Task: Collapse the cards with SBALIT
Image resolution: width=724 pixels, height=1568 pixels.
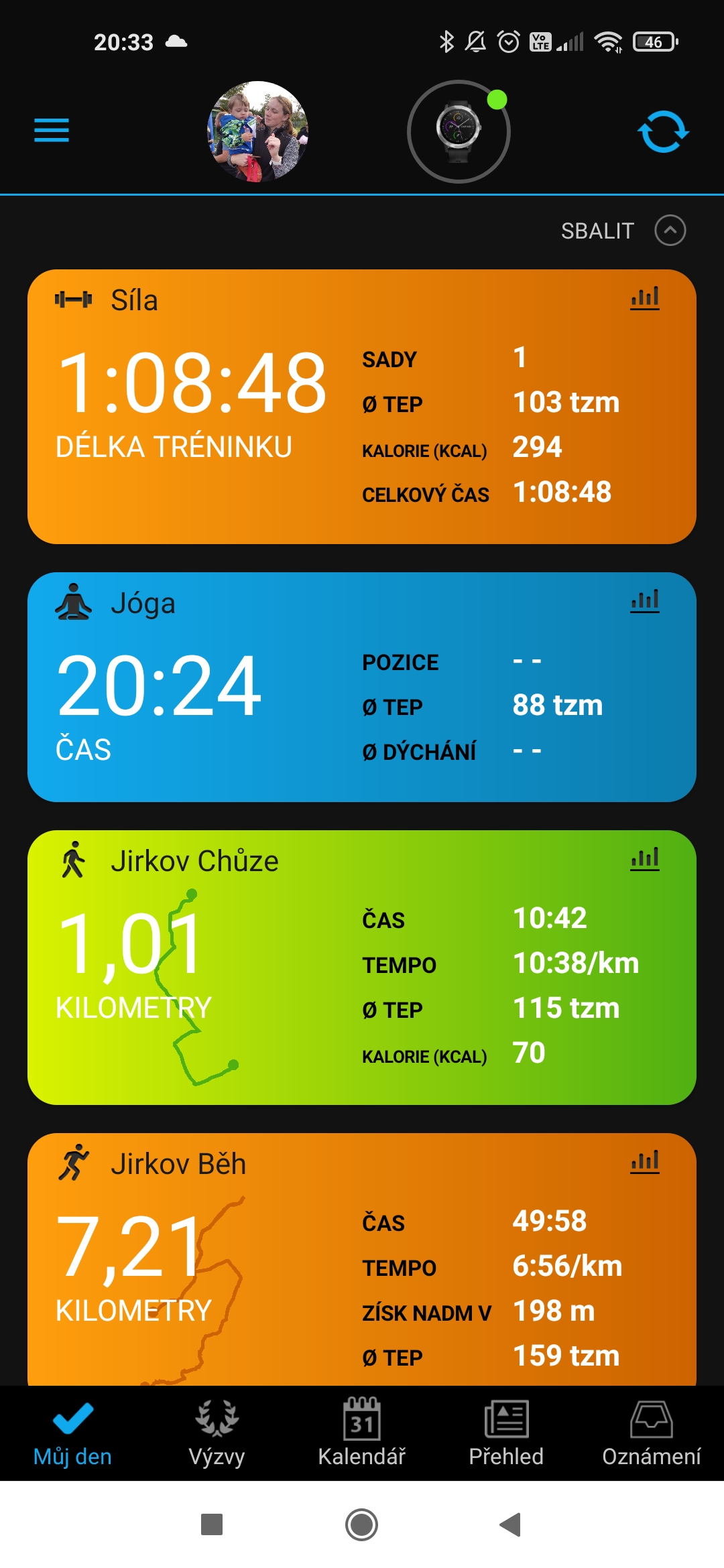Action: tap(623, 231)
